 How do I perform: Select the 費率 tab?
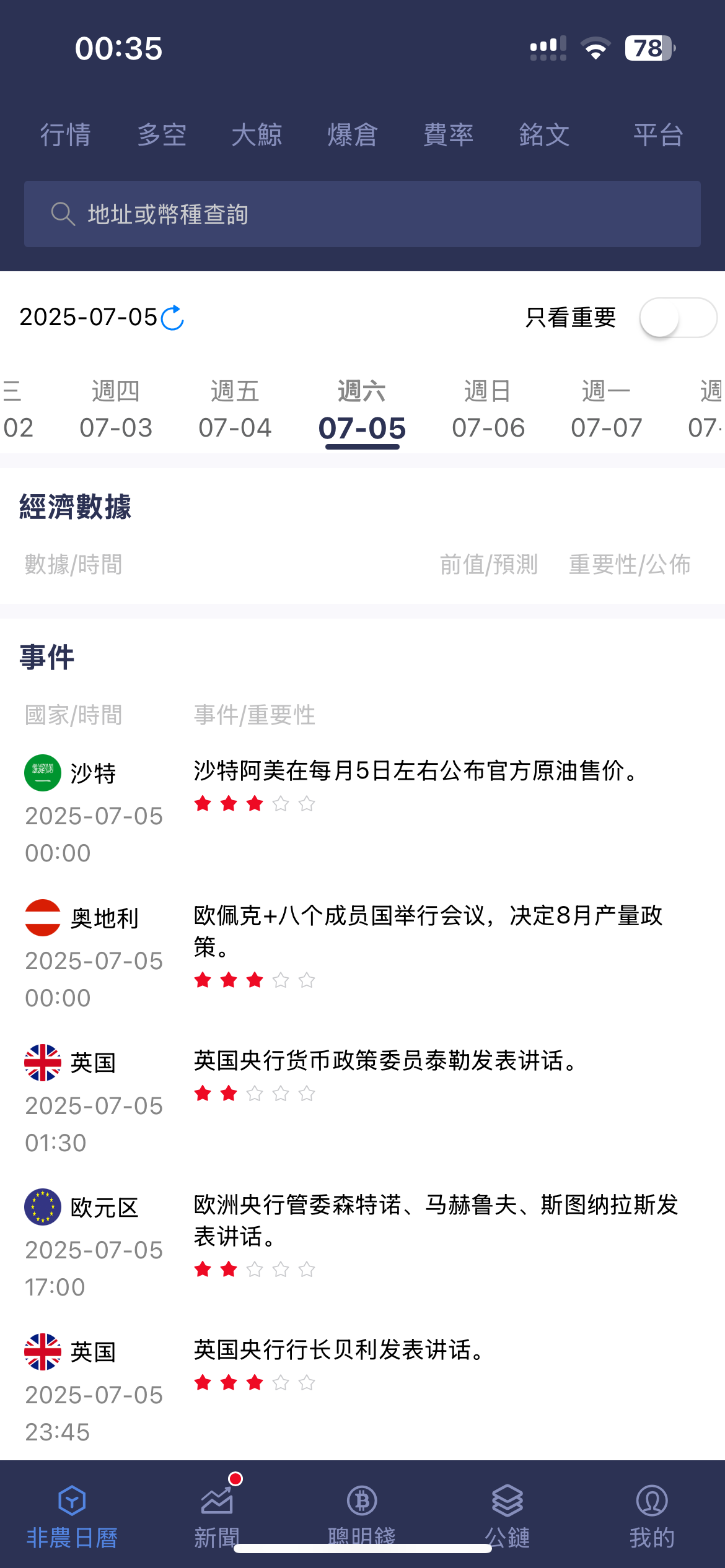[449, 135]
